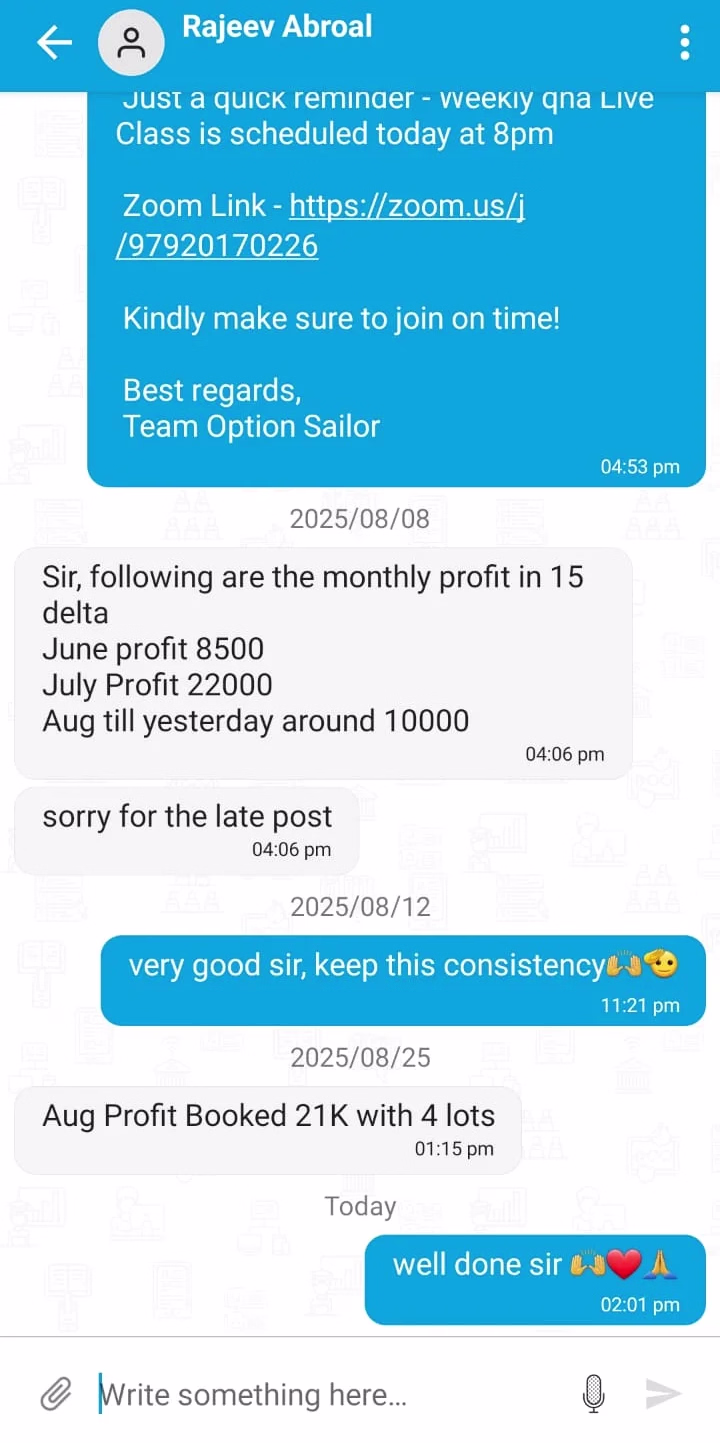720x1443 pixels.
Task: Send the message with the arrow icon
Action: click(x=663, y=1393)
